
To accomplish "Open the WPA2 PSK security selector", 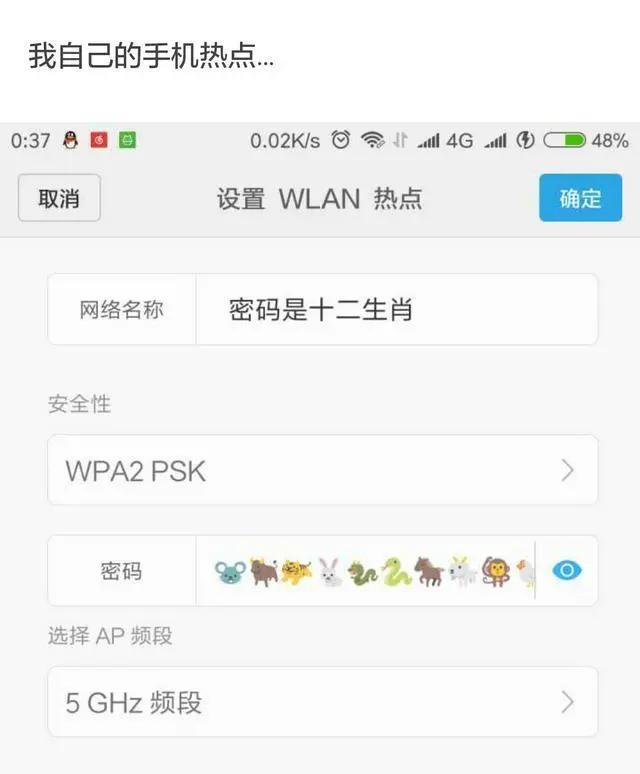I will tap(322, 470).
